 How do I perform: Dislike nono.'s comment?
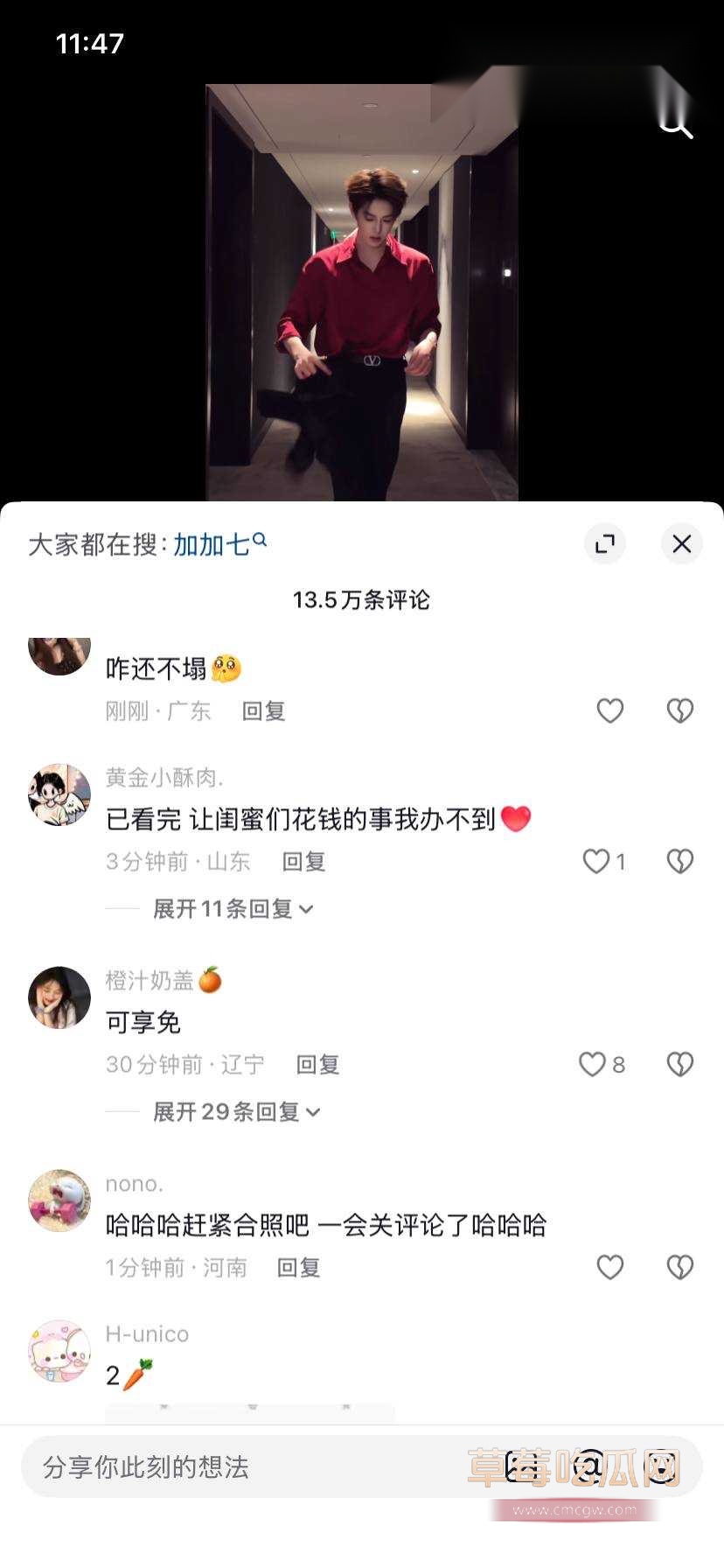click(680, 1267)
